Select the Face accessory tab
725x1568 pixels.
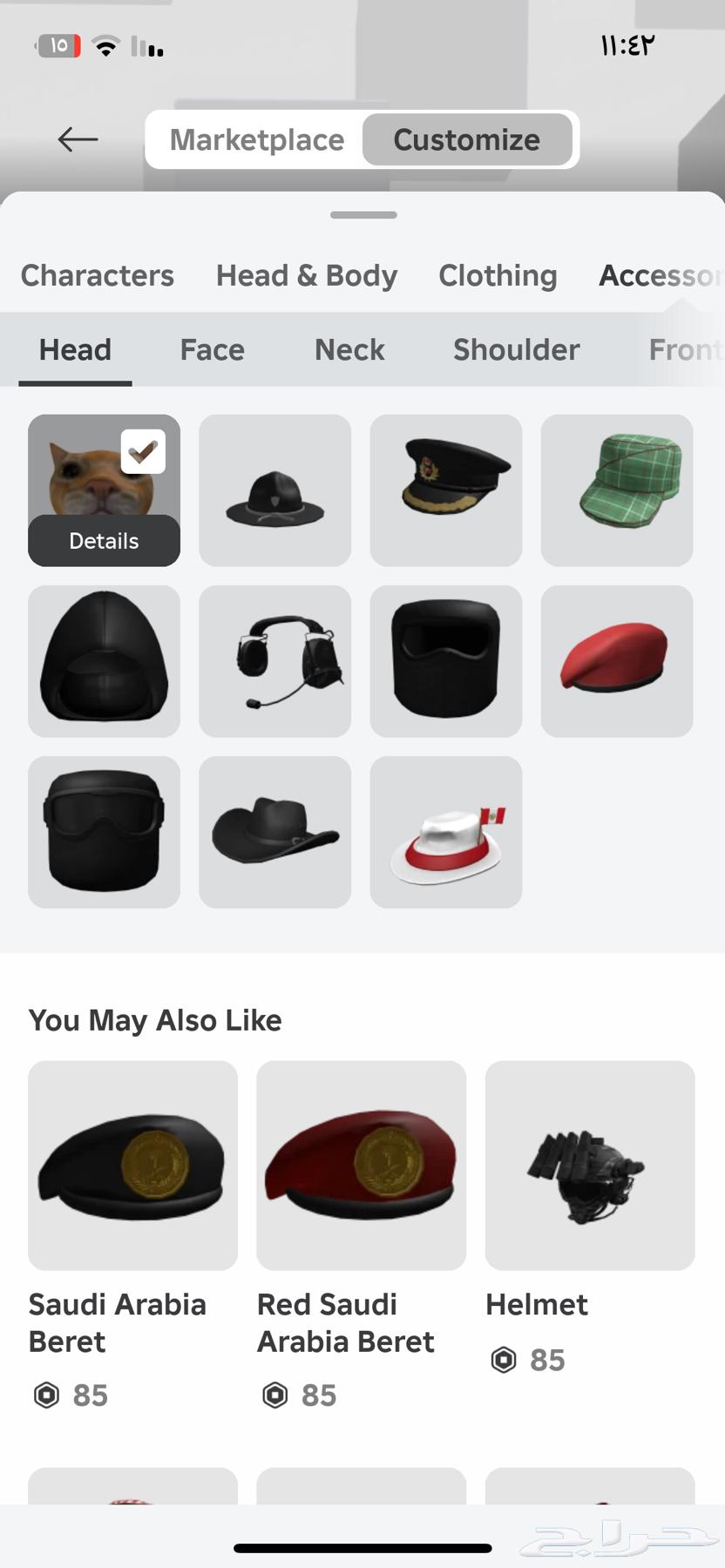tap(212, 349)
